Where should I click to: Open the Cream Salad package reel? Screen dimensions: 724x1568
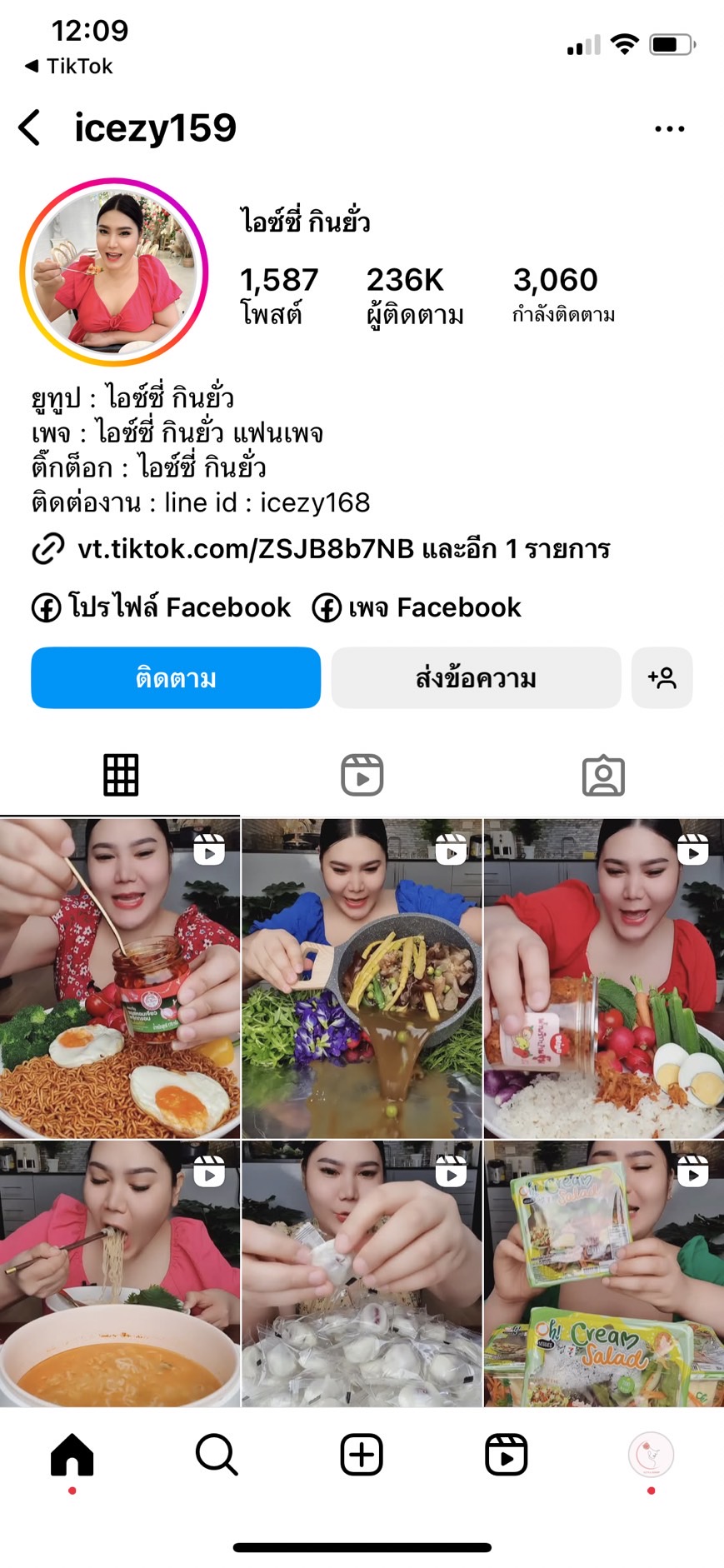[603, 1273]
